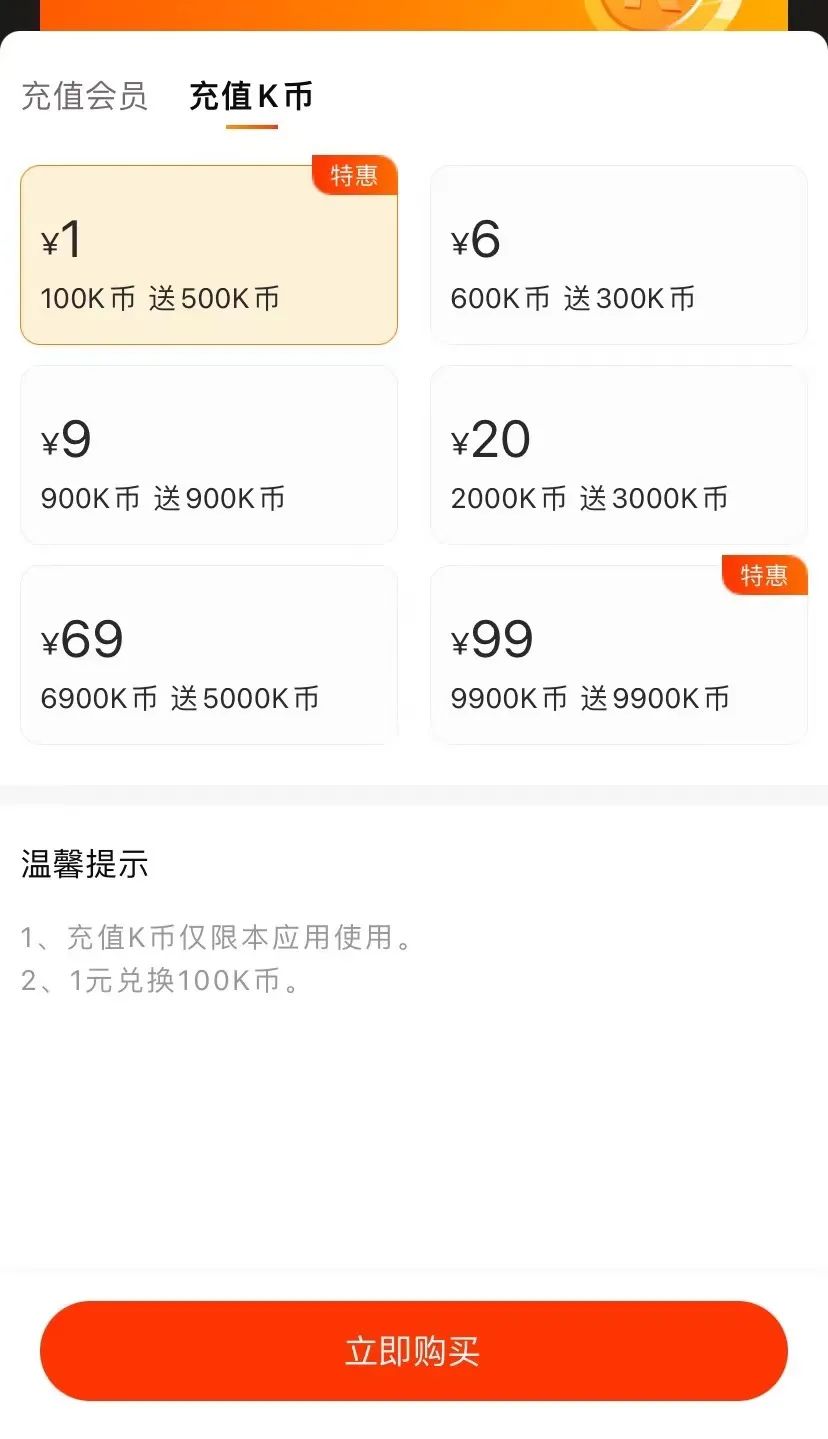Click the 特惠 badge on the ¥99 card
The image size is (828, 1439).
[764, 576]
